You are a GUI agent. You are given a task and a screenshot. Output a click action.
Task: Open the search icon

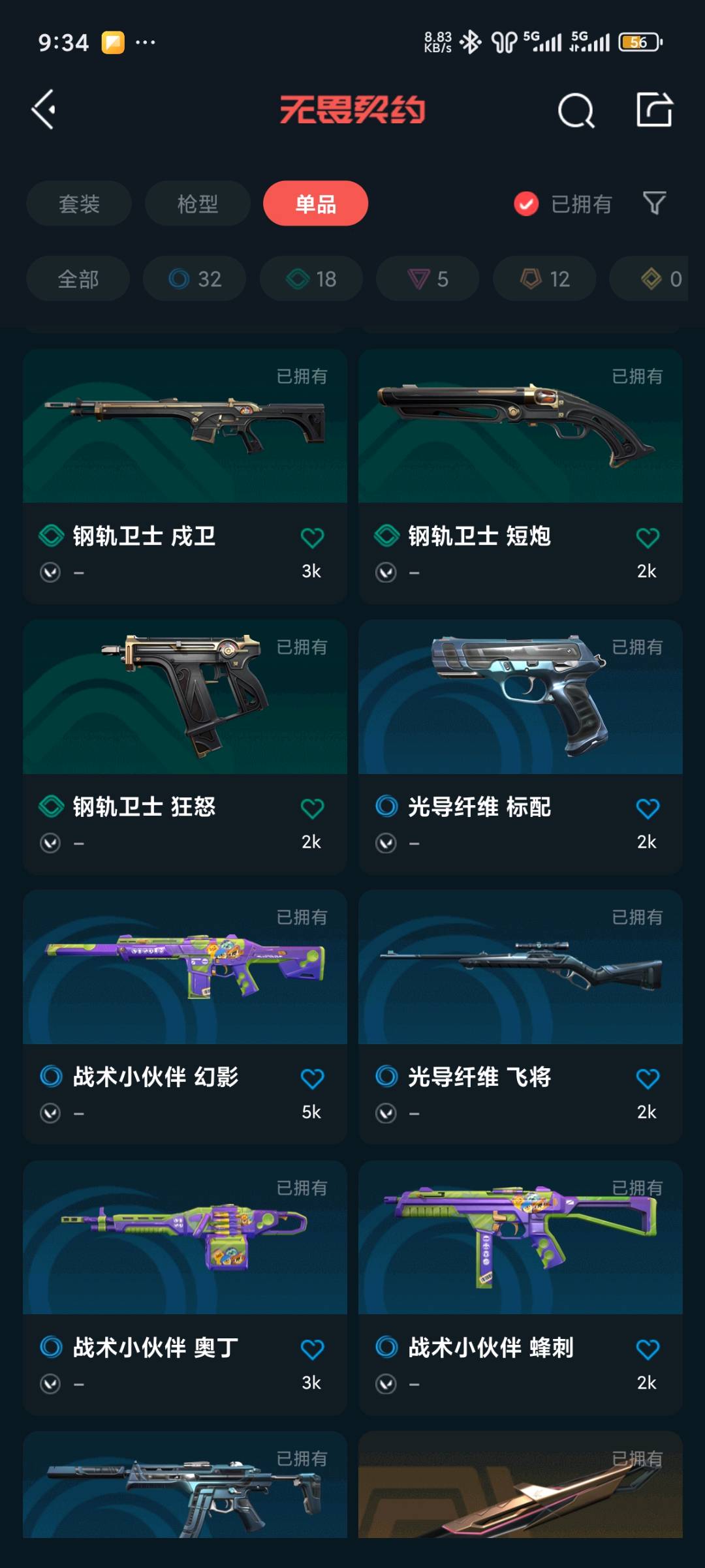click(576, 110)
